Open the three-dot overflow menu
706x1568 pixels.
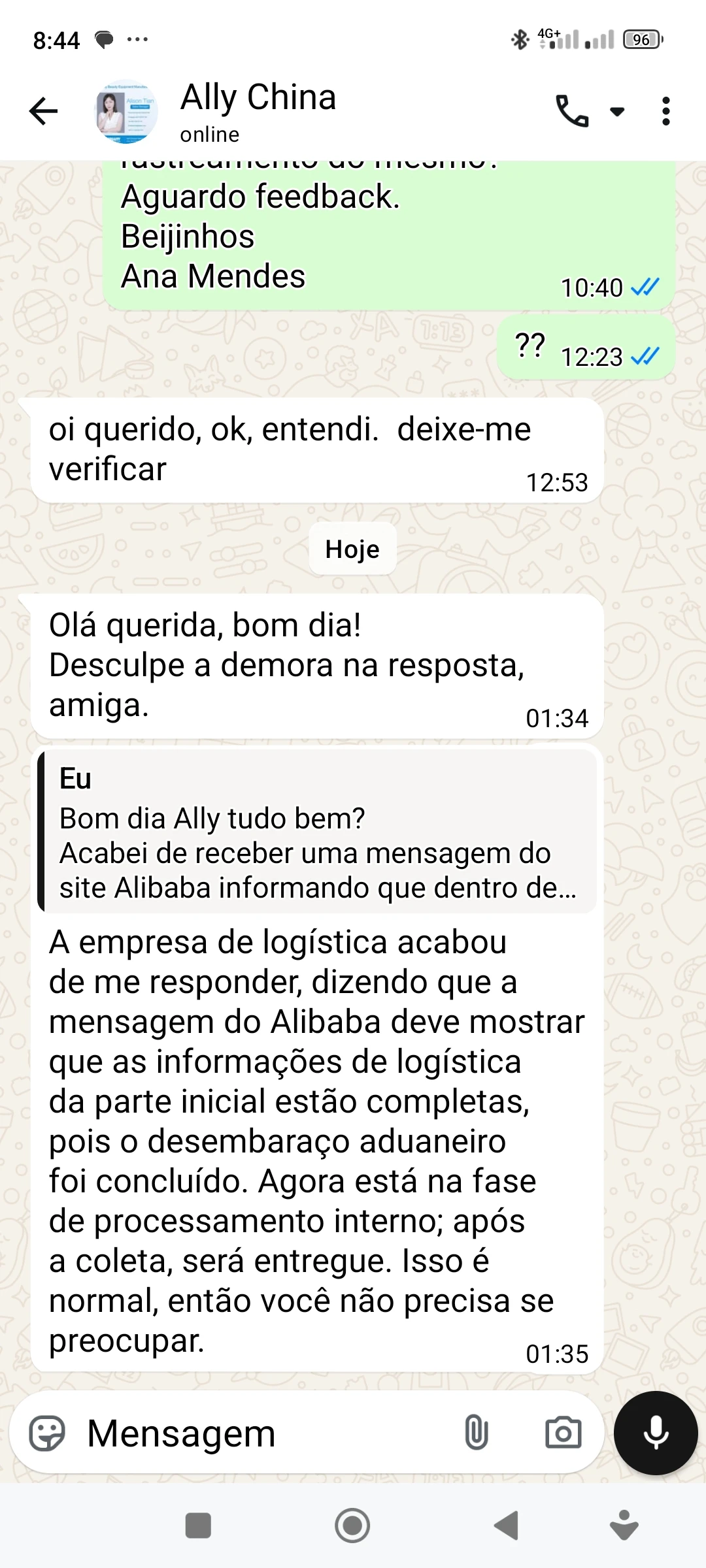666,111
